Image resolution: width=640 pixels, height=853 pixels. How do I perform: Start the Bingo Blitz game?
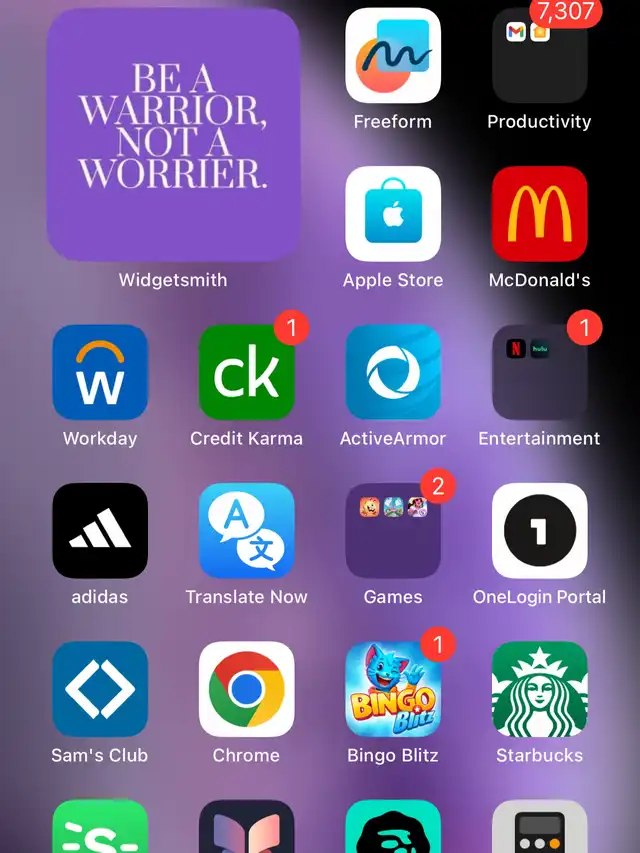pos(393,689)
